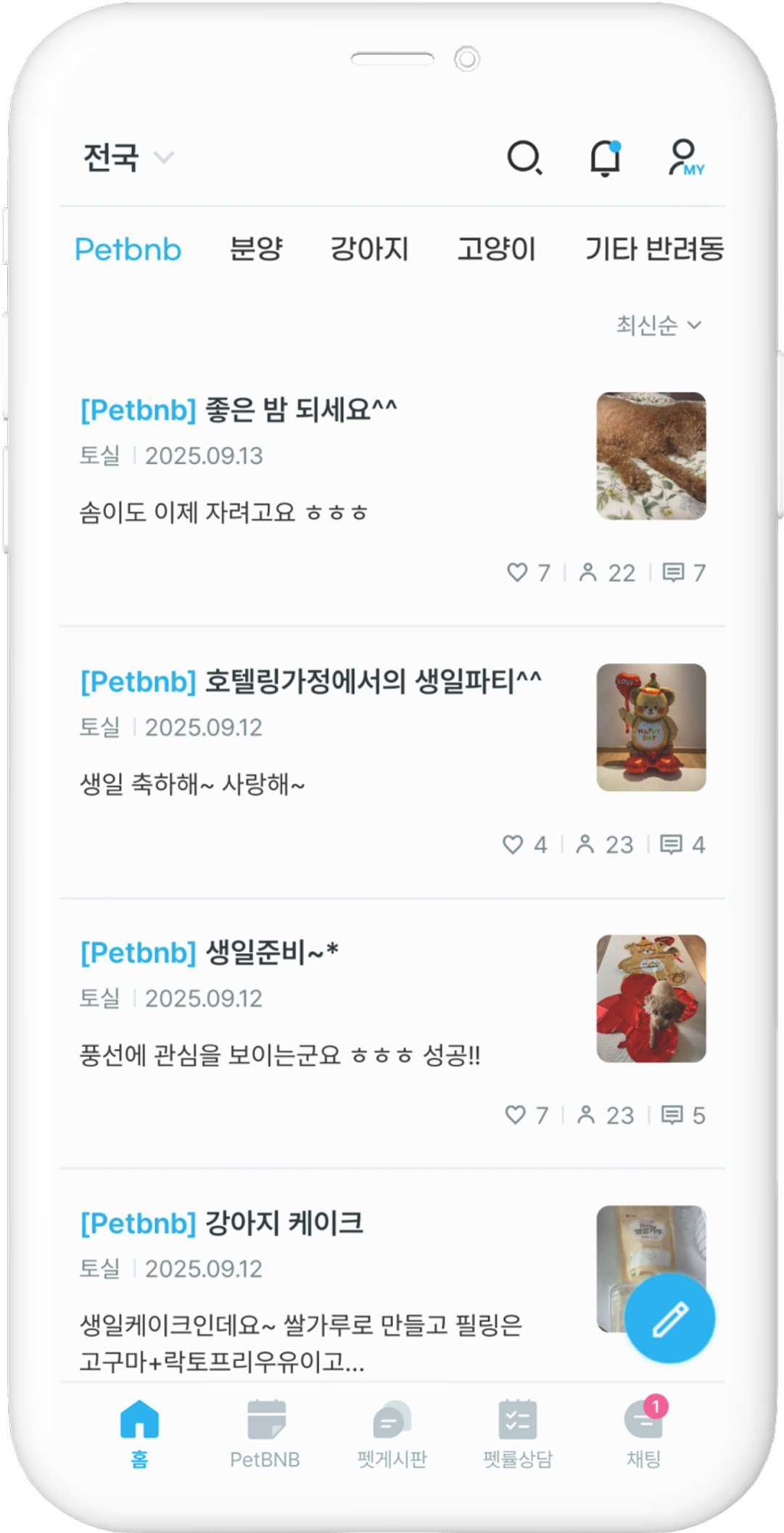This screenshot has width=784, height=1533.
Task: Open the post 호텔링가정에서의 생일파티^^
Action: pos(310,682)
